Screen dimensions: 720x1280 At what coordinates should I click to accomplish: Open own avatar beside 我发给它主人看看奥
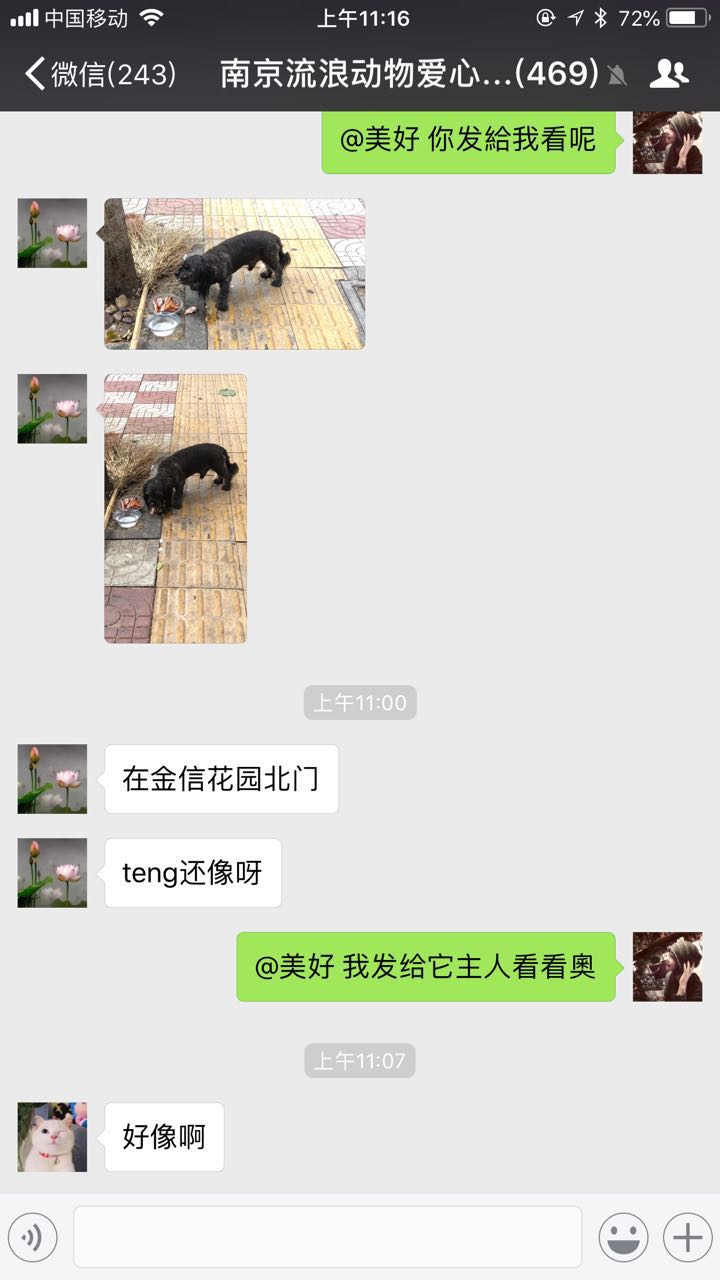pos(667,967)
